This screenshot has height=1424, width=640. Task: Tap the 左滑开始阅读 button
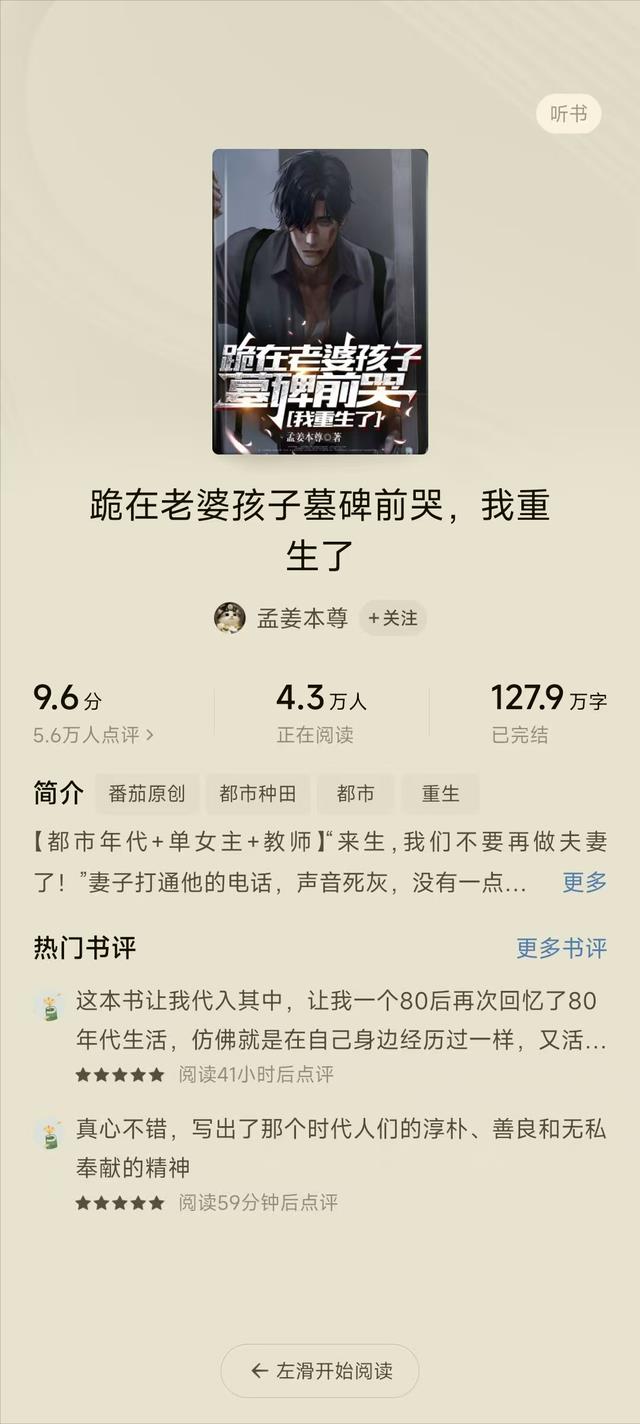(320, 1370)
